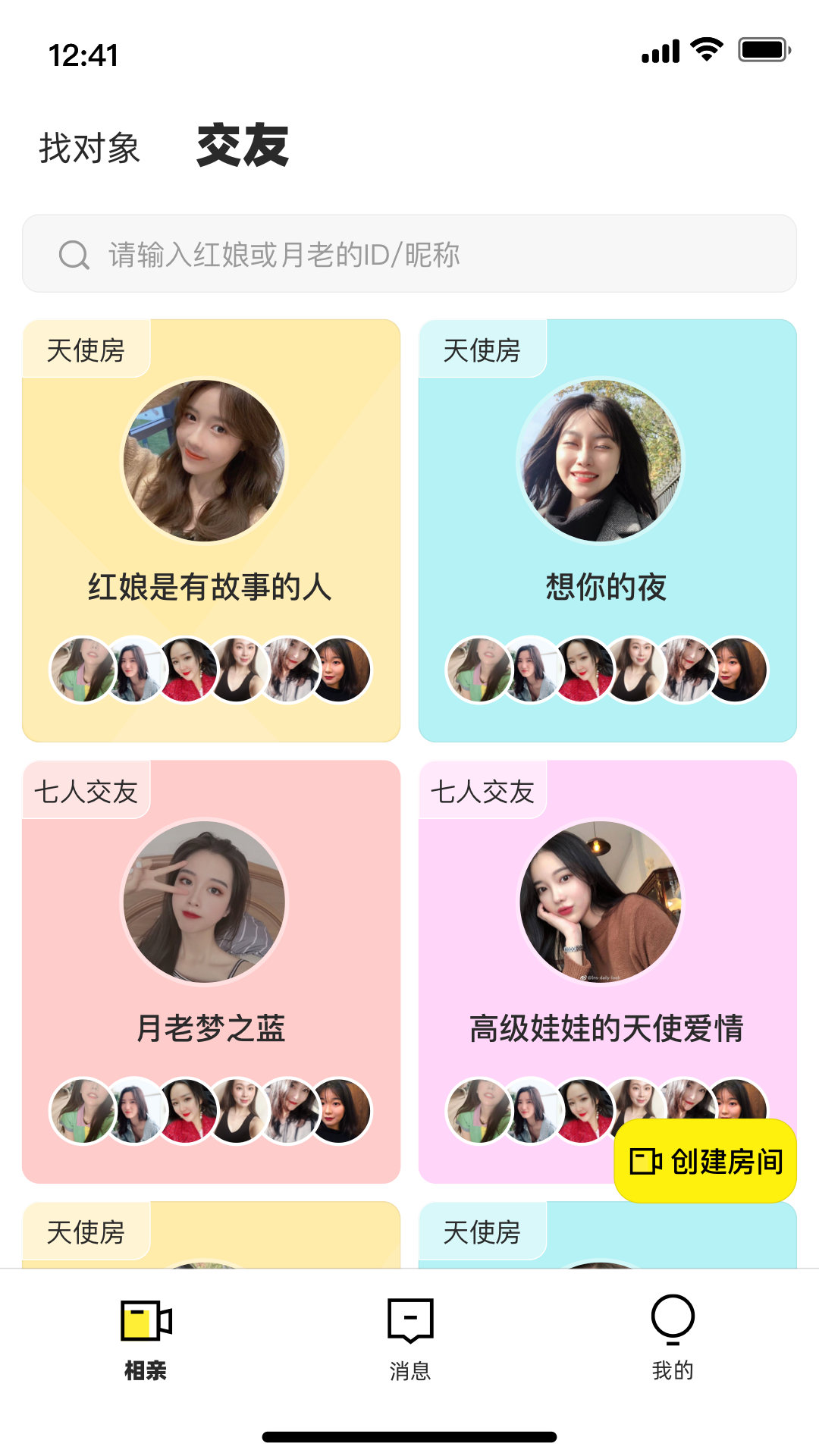Open 月老梦之蓝 host avatar
The width and height of the screenshot is (819, 1456).
(x=200, y=902)
